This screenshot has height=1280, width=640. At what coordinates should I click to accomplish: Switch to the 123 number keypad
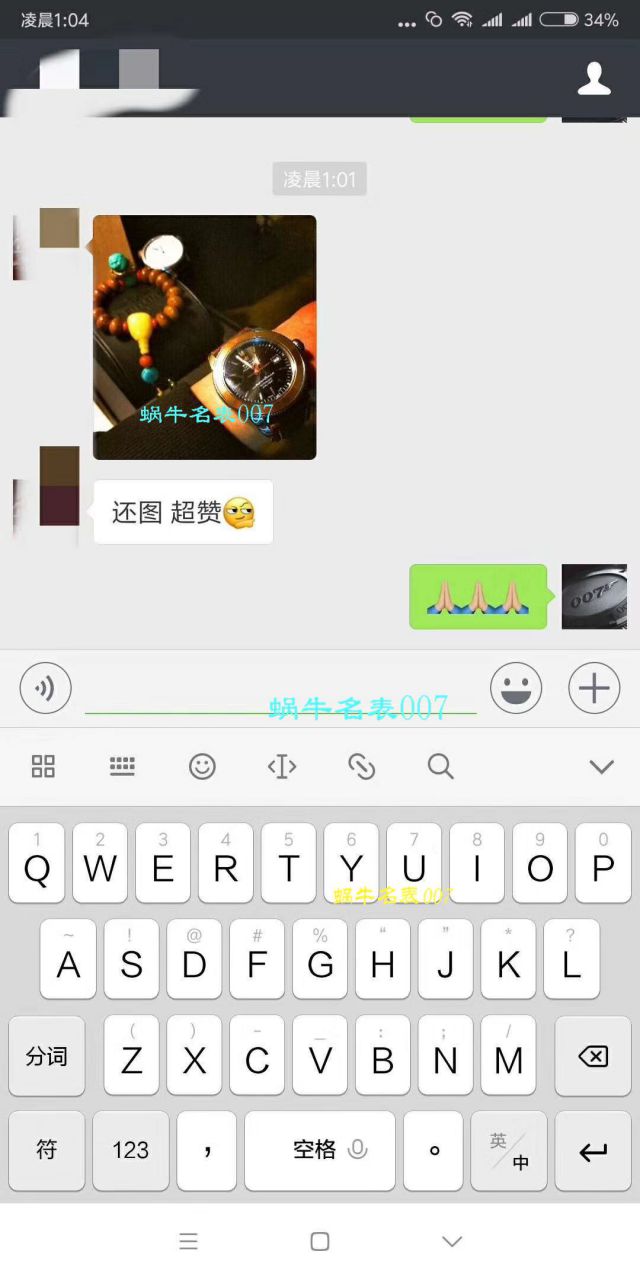point(131,1150)
